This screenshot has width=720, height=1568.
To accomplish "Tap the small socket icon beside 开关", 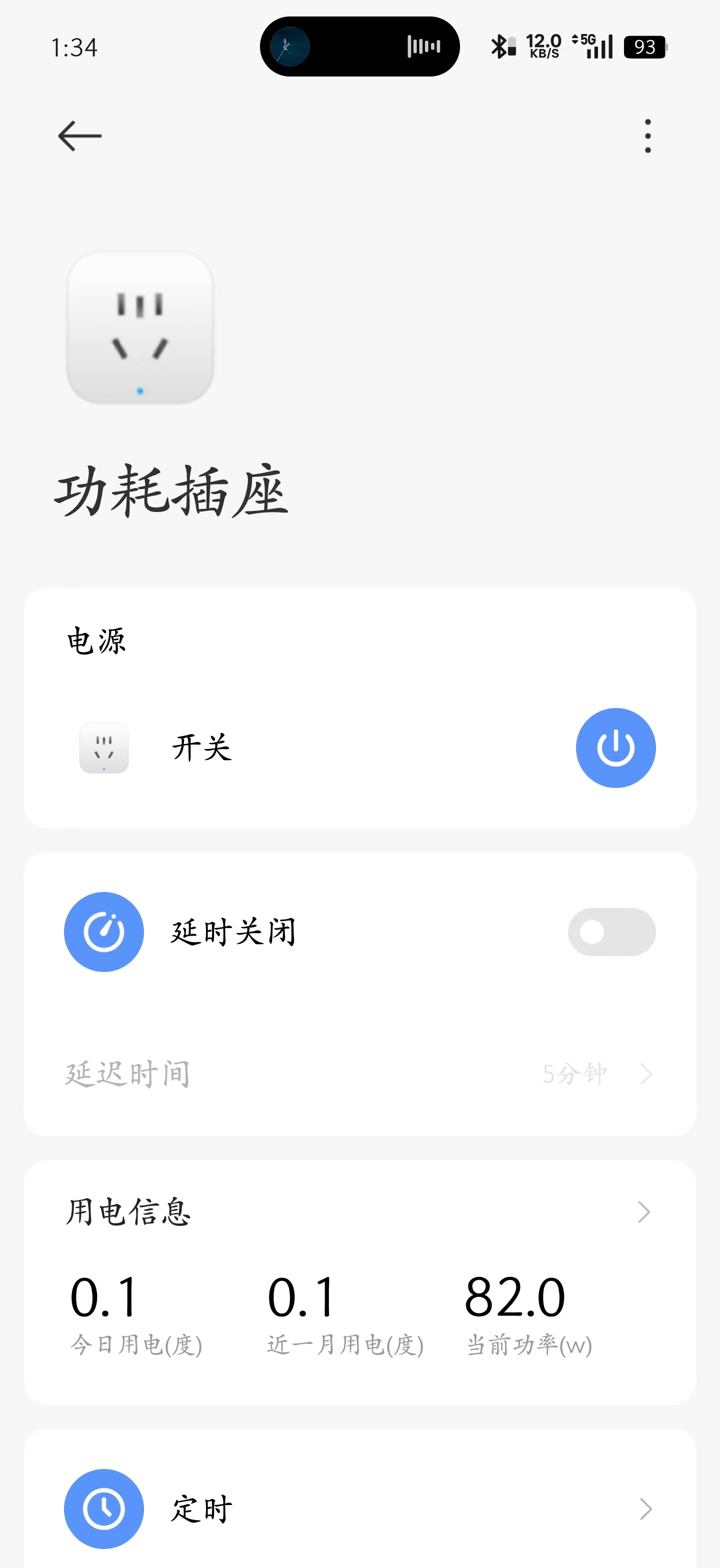I will point(103,748).
